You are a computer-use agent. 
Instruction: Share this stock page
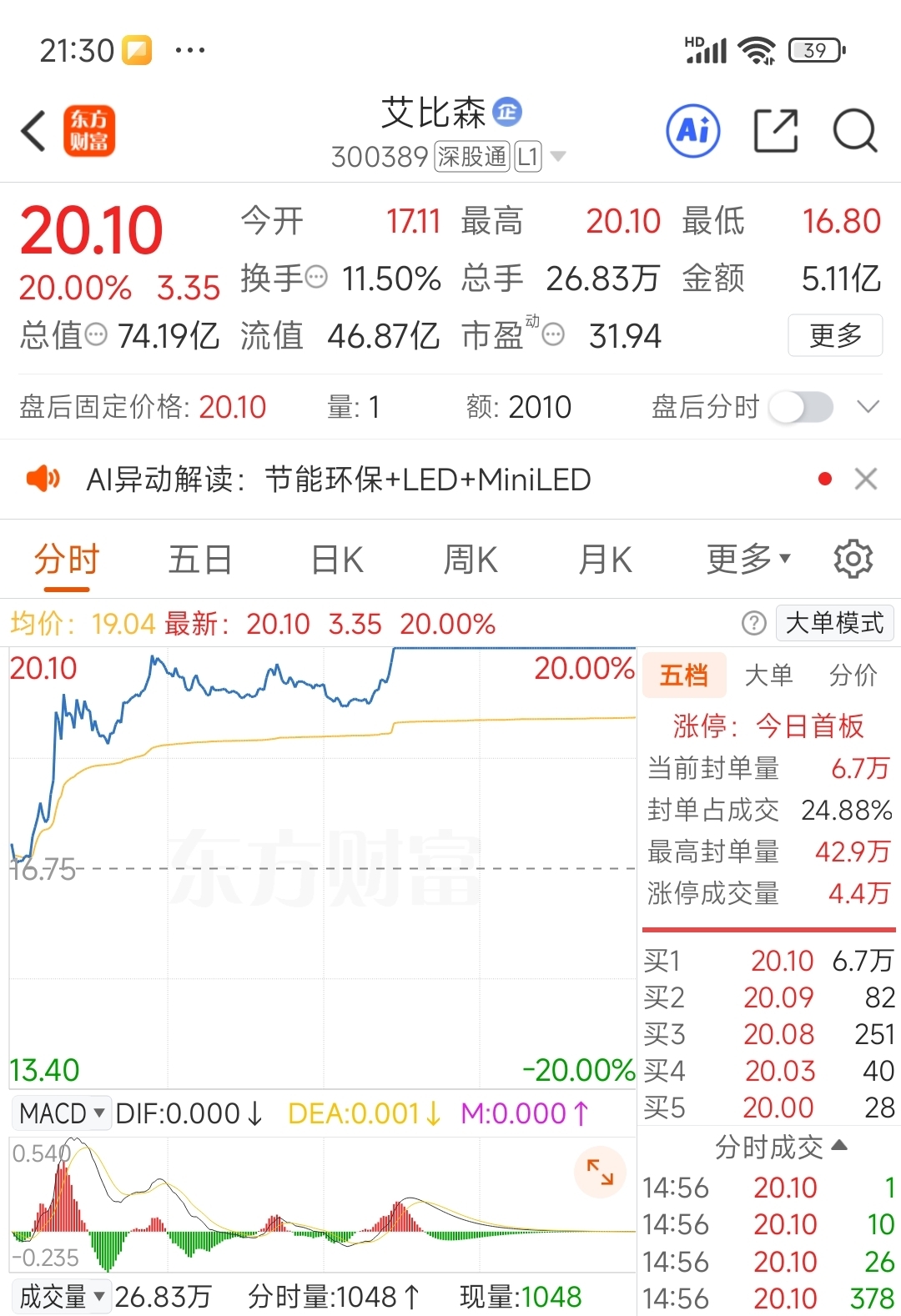[x=776, y=131]
